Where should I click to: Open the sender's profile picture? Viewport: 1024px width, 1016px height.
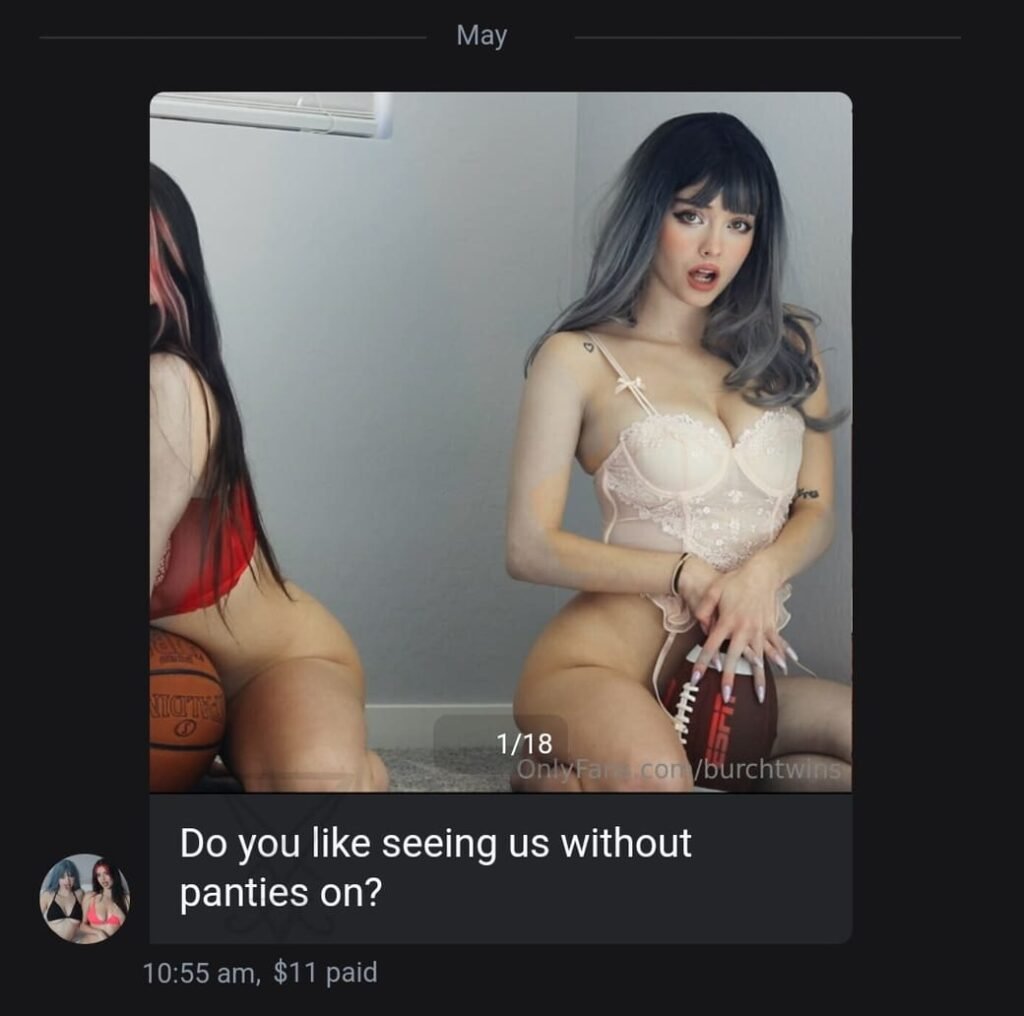click(85, 898)
